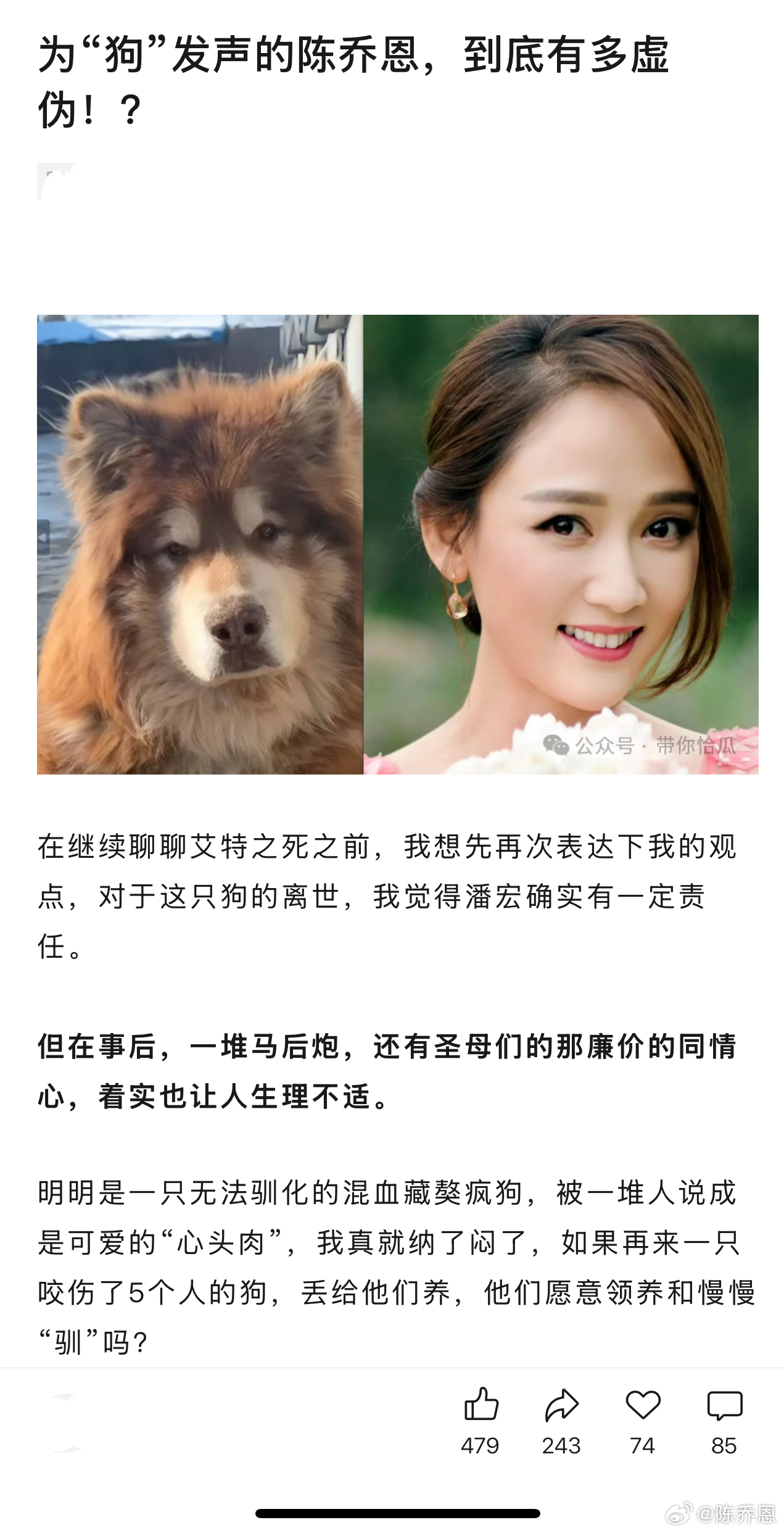Share the article using the arrow icon
Image resolution: width=784 pixels, height=1533 pixels.
point(561,1406)
